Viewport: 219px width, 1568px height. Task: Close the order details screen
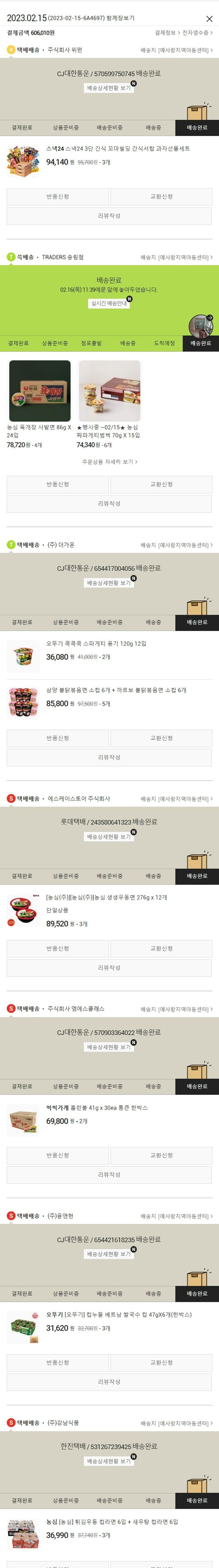(209, 19)
